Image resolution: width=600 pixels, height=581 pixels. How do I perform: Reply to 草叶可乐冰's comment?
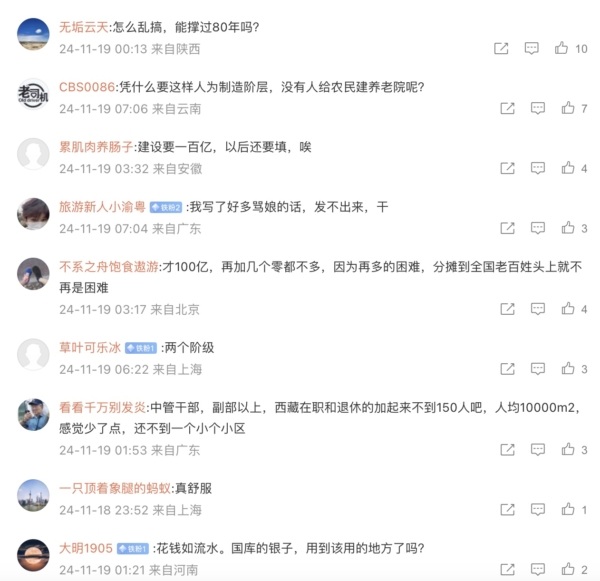click(x=537, y=369)
